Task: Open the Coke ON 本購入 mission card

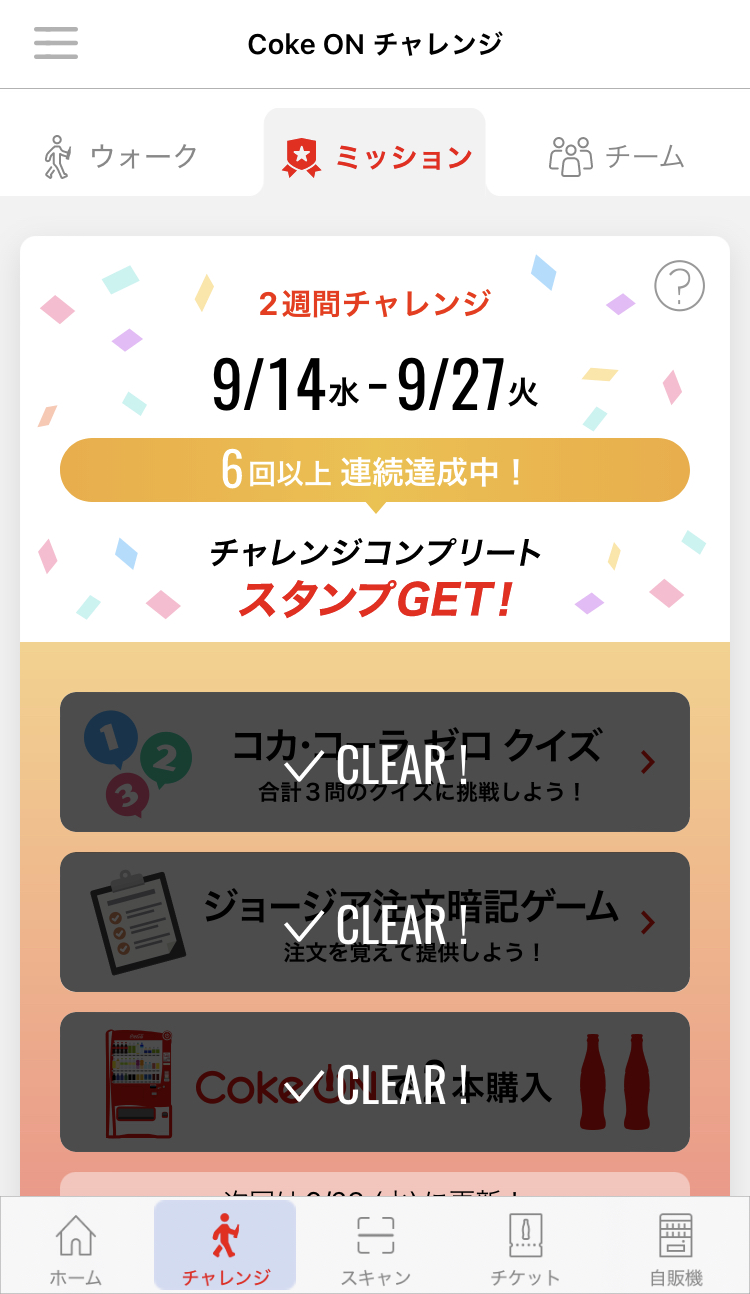Action: pyautogui.click(x=375, y=1082)
